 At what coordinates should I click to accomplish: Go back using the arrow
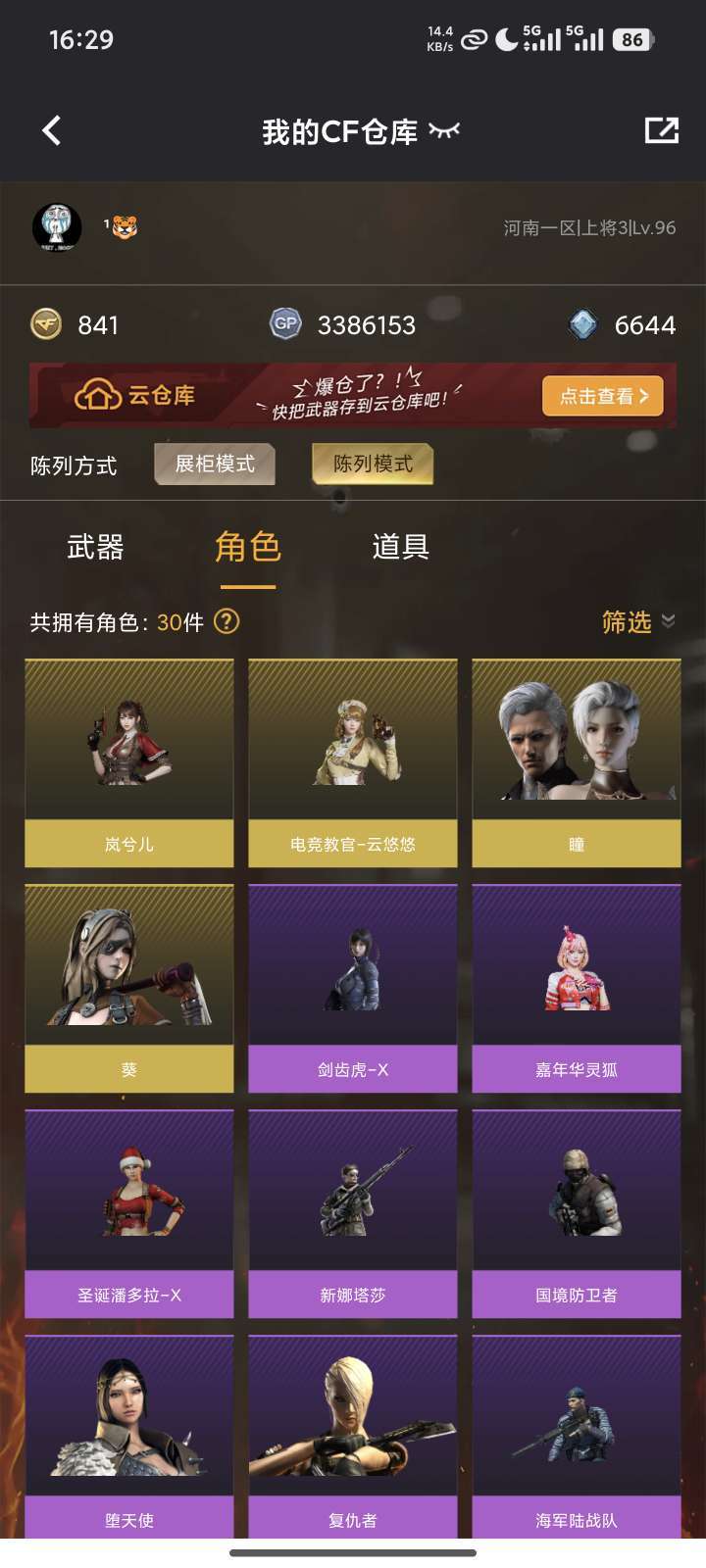52,130
